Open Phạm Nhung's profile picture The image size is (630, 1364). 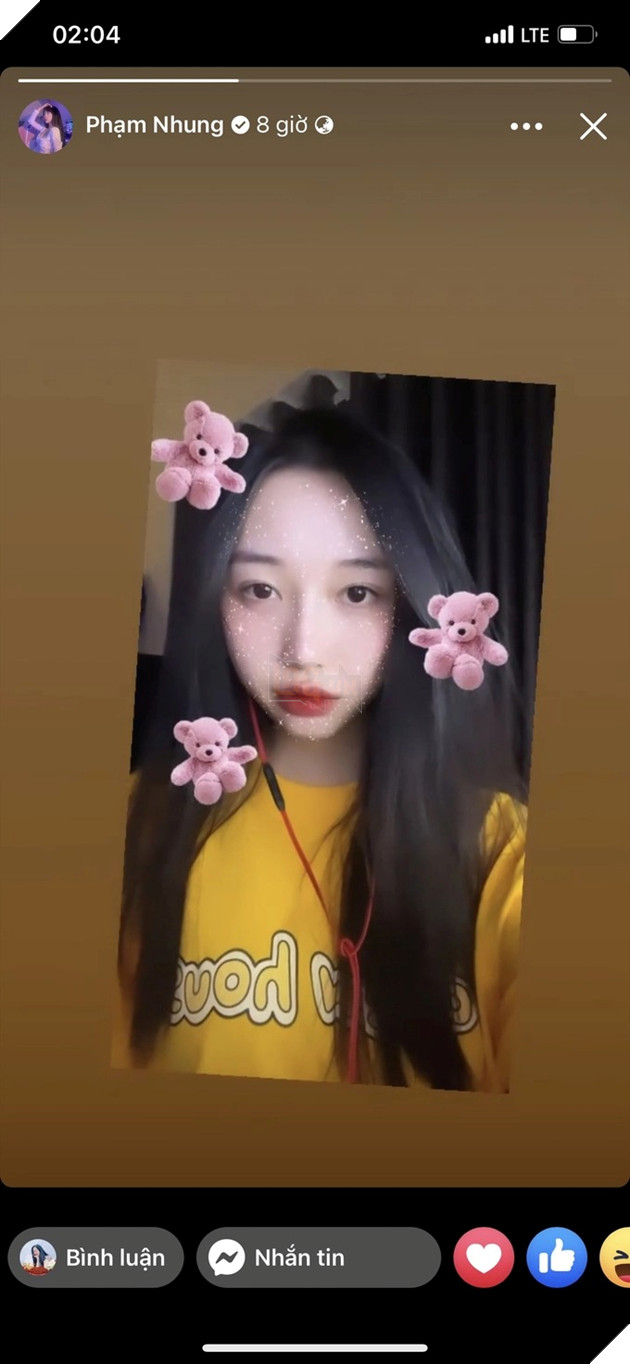tap(45, 126)
